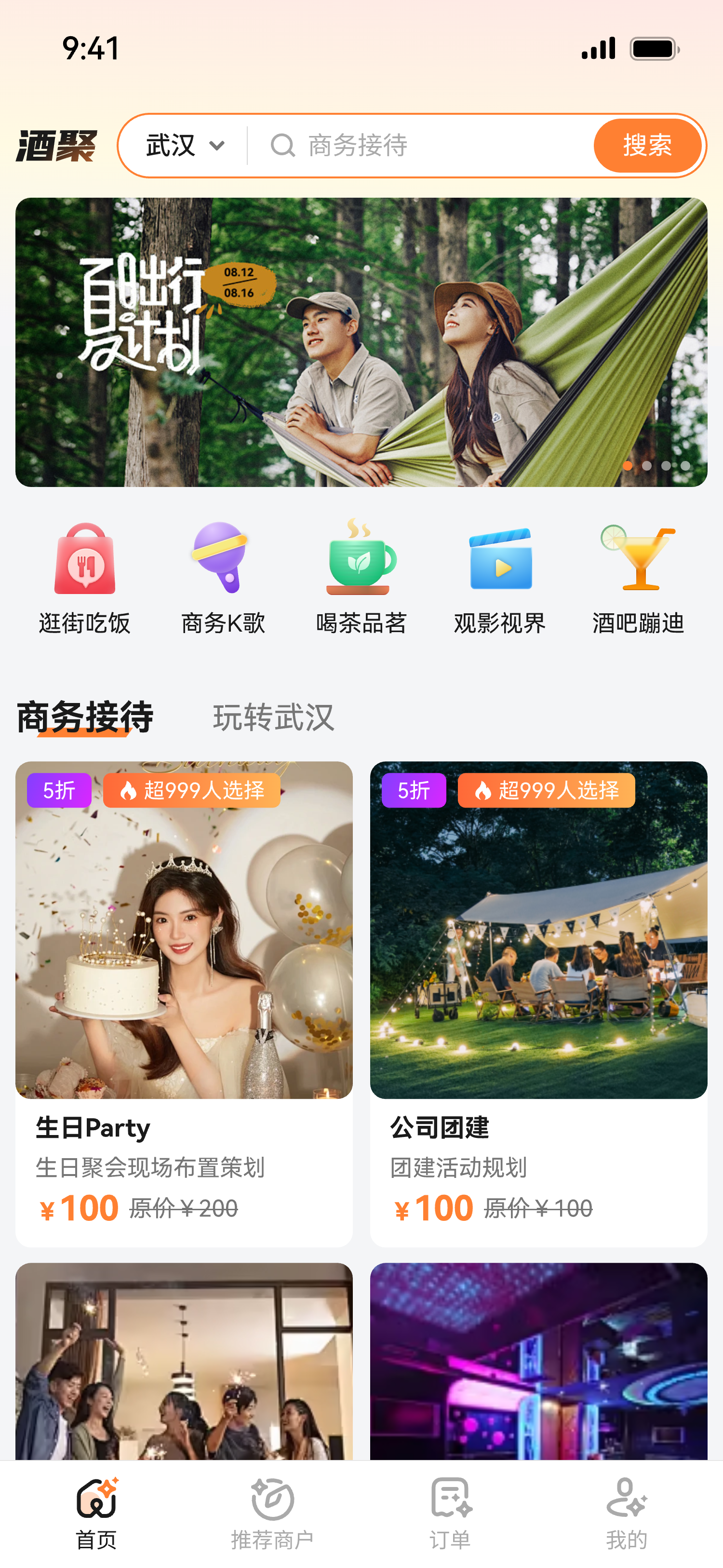The image size is (723, 1568).
Task: Open the house party photo card
Action: 184,1361
